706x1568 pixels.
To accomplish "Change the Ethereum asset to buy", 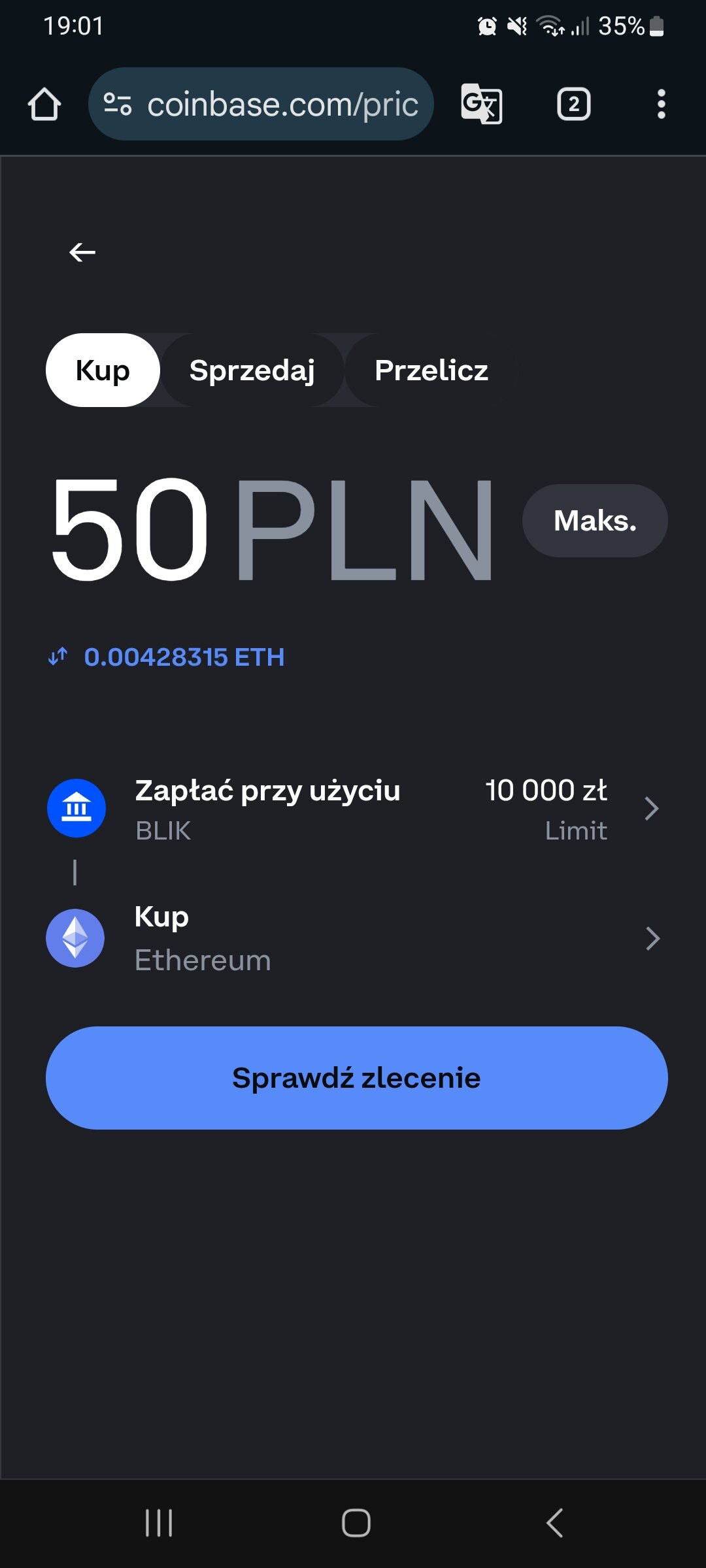I will click(x=353, y=939).
